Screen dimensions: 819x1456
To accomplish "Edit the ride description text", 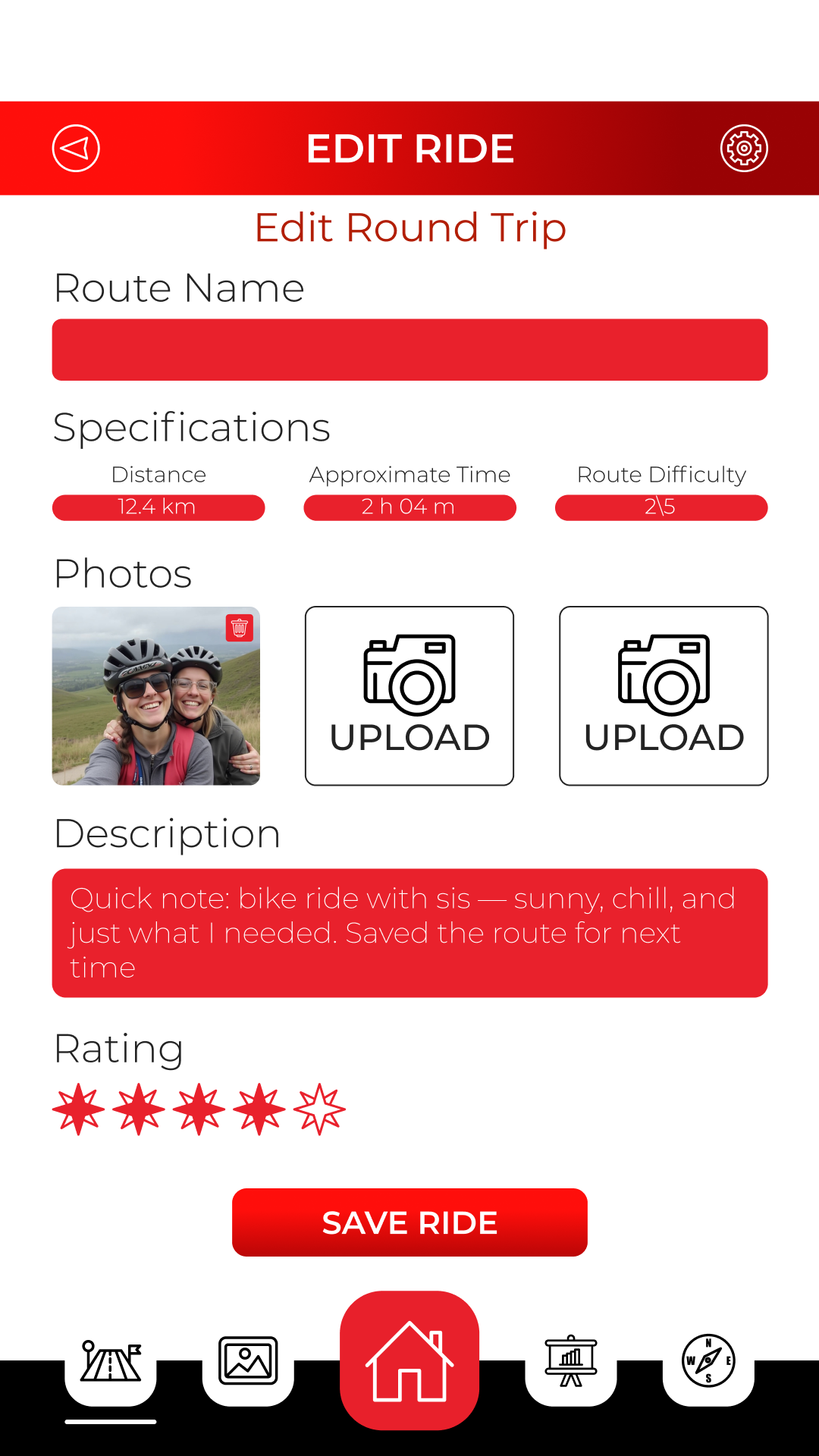I will 409,933.
